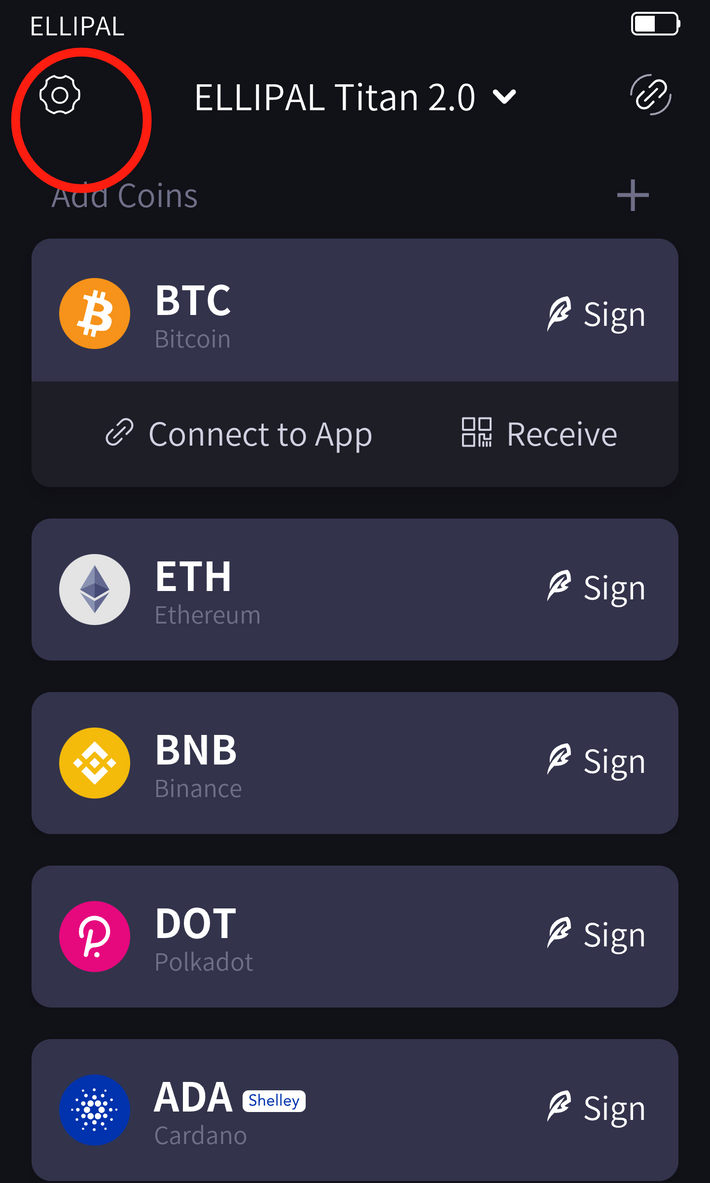Image resolution: width=710 pixels, height=1183 pixels.
Task: Sign an ADA transaction
Action: (x=596, y=1108)
